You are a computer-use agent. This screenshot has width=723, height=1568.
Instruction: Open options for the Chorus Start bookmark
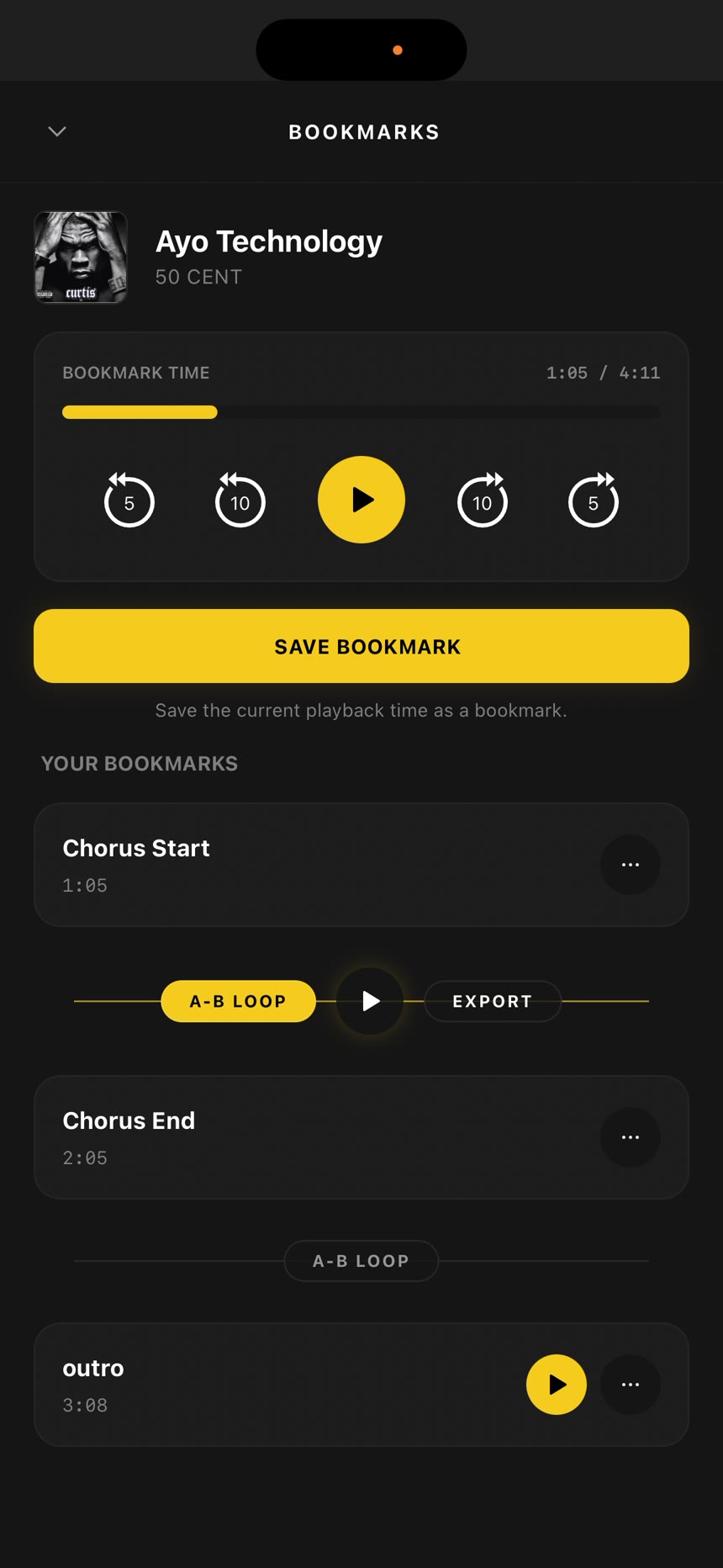[x=631, y=865]
